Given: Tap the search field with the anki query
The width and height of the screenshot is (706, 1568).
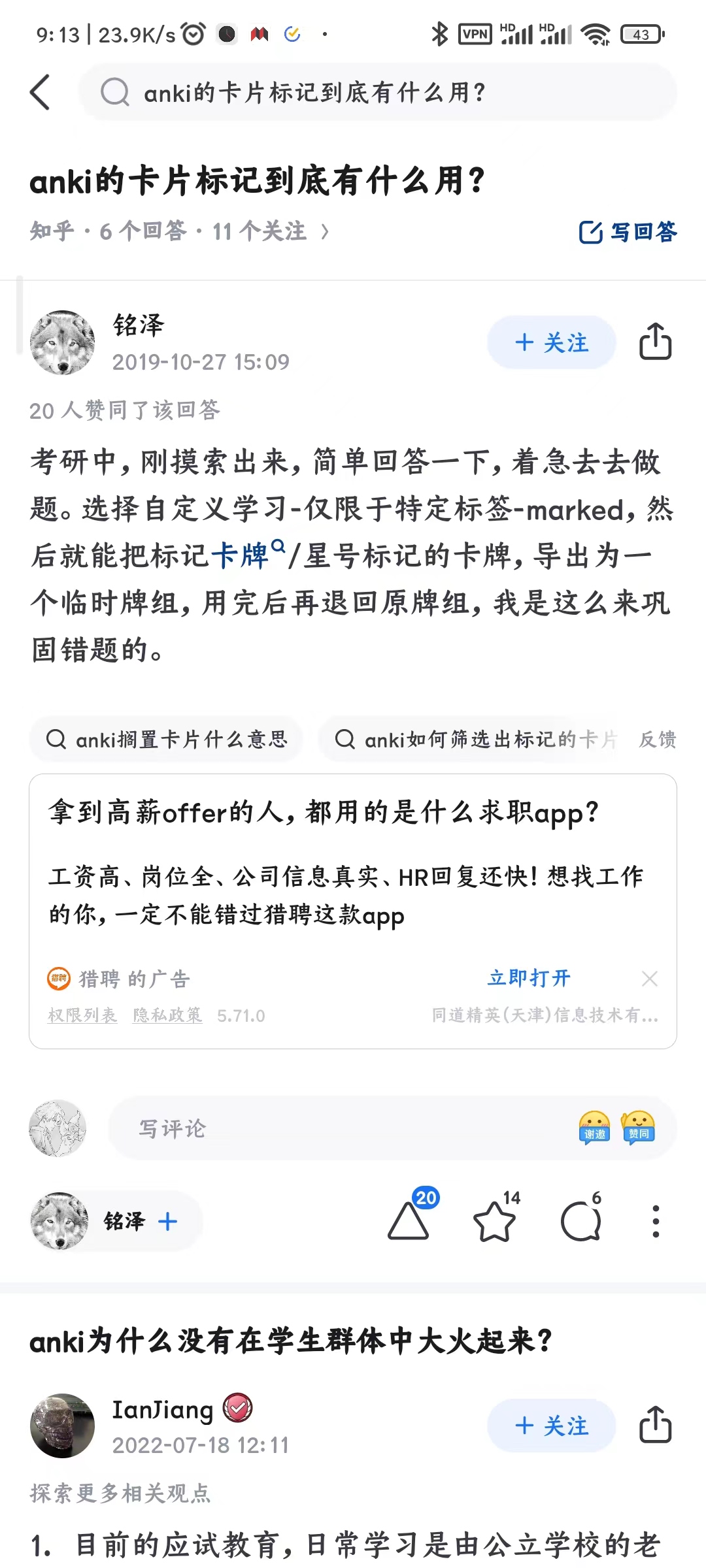Looking at the screenshot, I should 378,92.
